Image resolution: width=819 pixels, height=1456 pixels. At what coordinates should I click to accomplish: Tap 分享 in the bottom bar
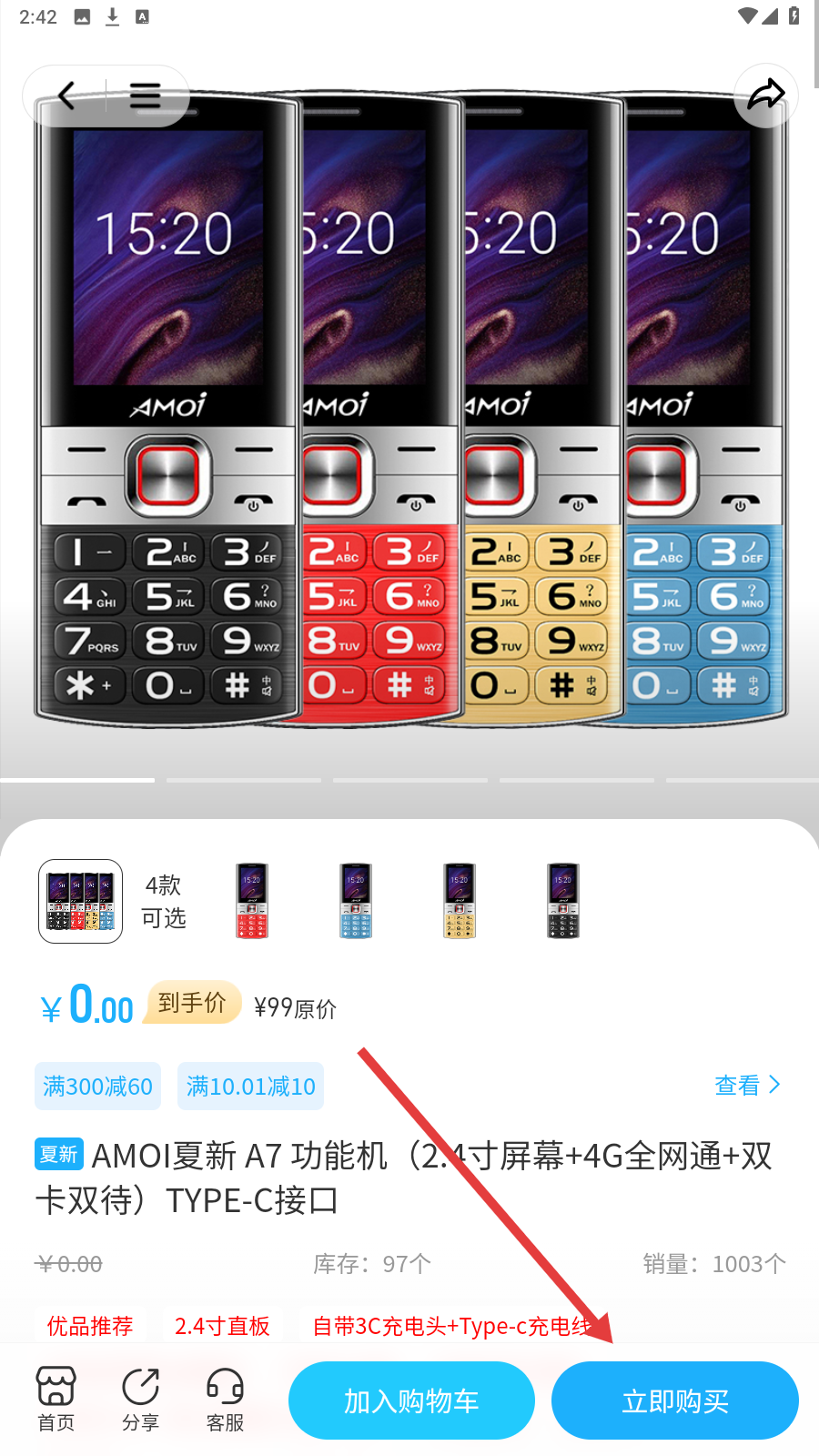coord(140,1399)
